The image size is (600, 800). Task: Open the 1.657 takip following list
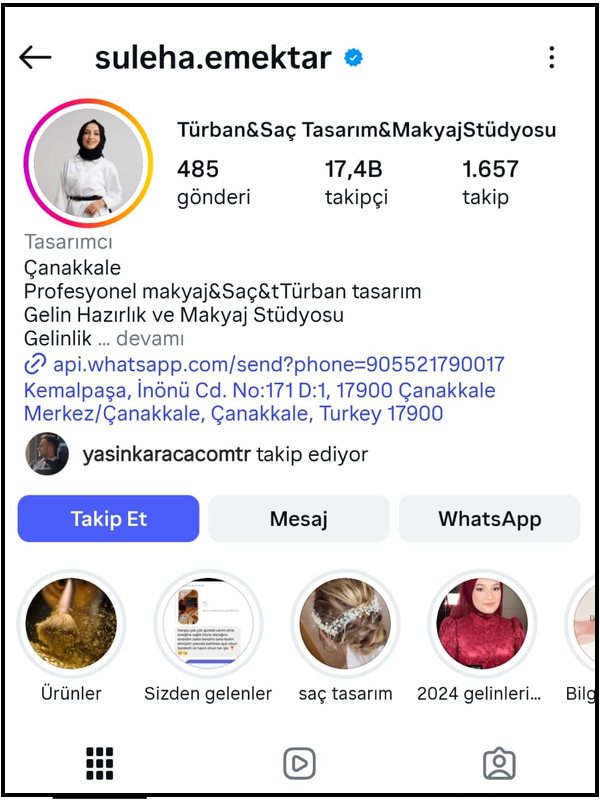(x=490, y=182)
